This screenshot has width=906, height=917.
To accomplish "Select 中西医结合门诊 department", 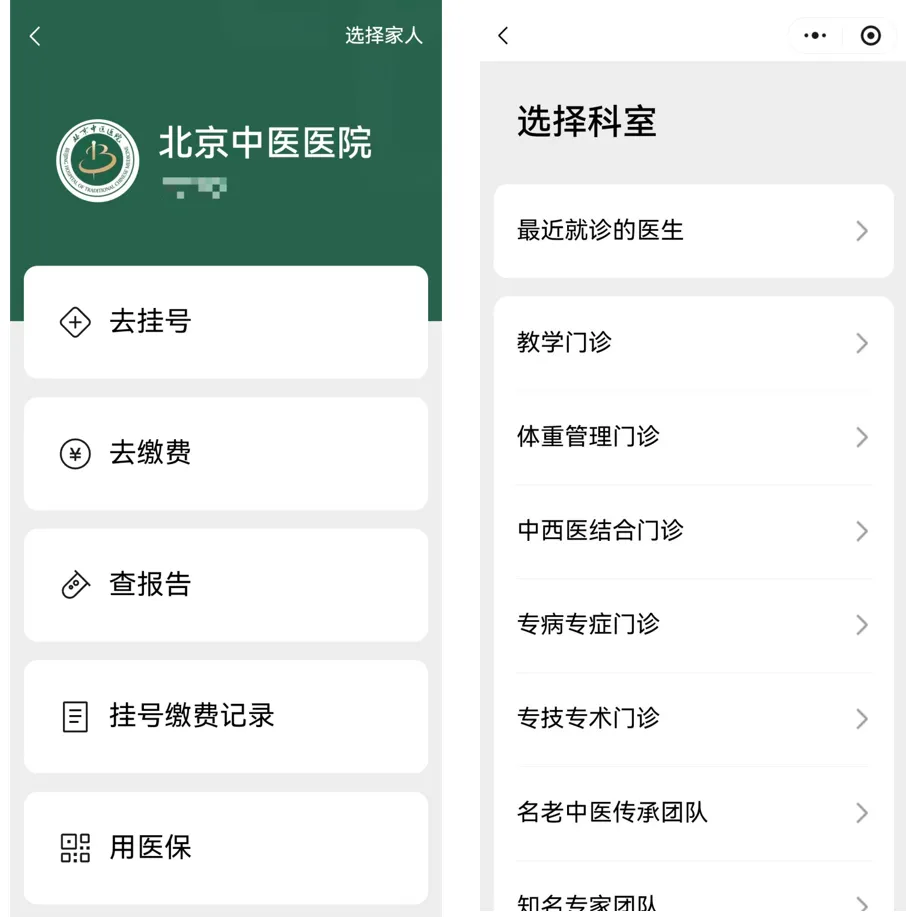I will [693, 531].
